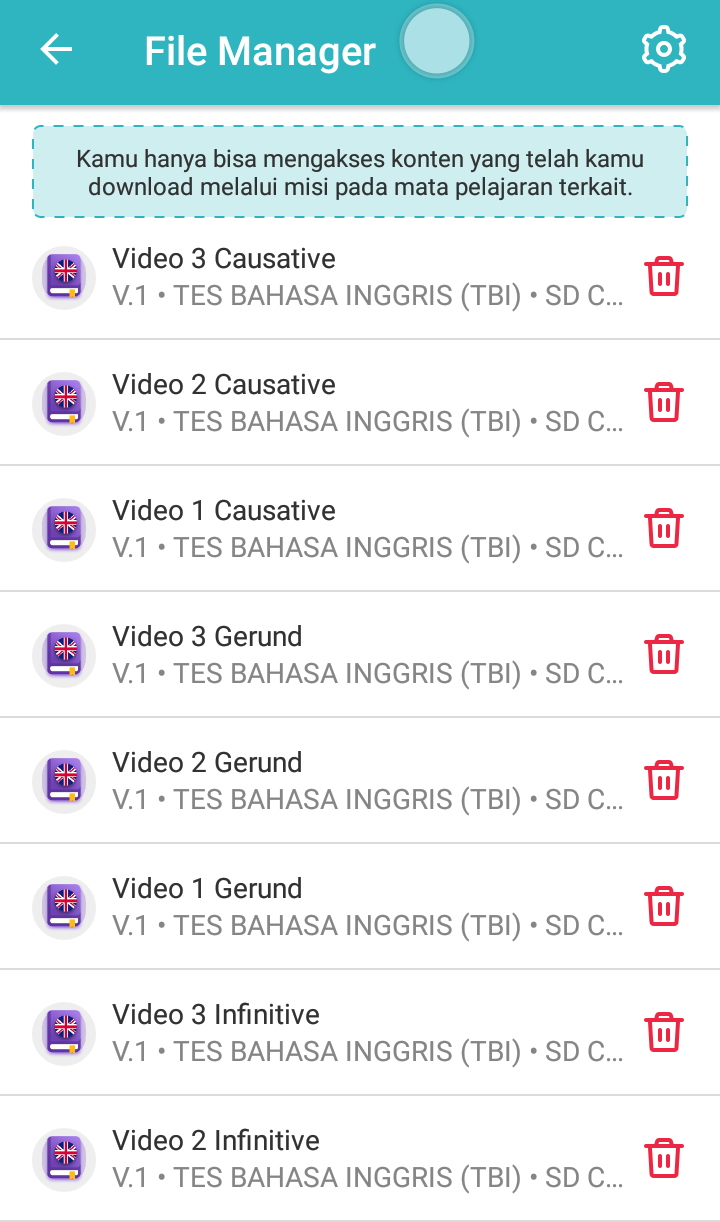Delete Video 2 Causative
Image resolution: width=720 pixels, height=1222 pixels.
point(664,402)
